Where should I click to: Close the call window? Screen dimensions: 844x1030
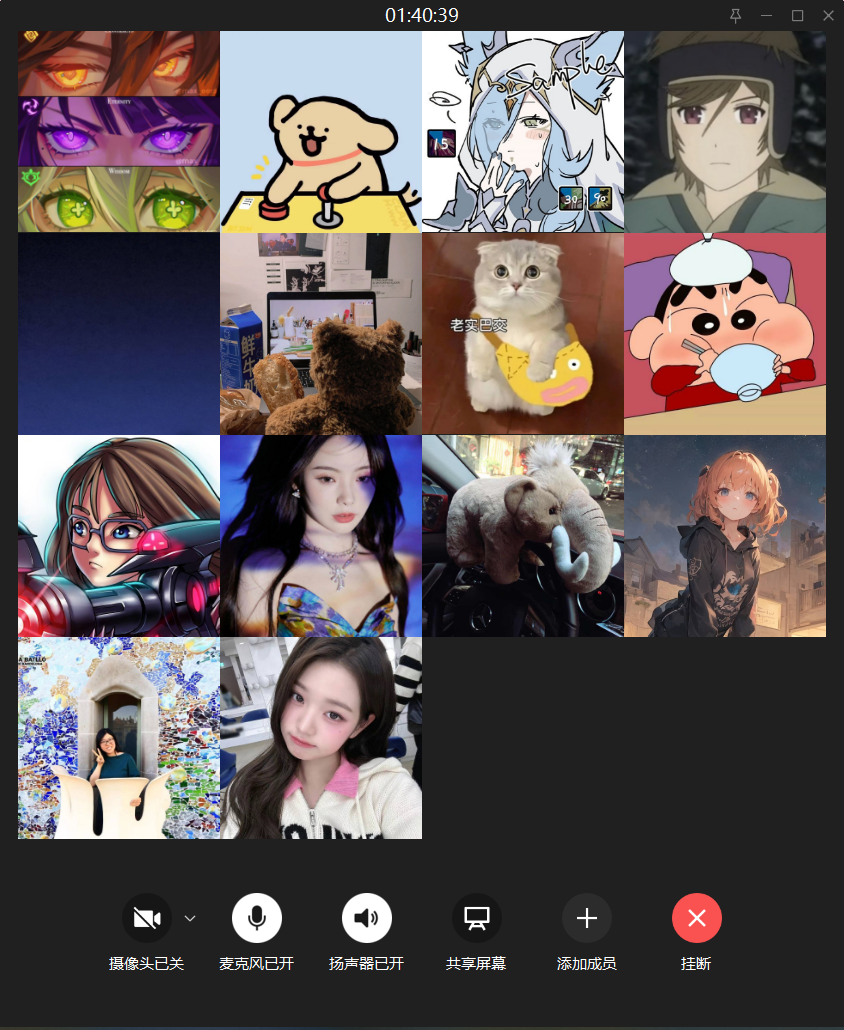pos(828,15)
